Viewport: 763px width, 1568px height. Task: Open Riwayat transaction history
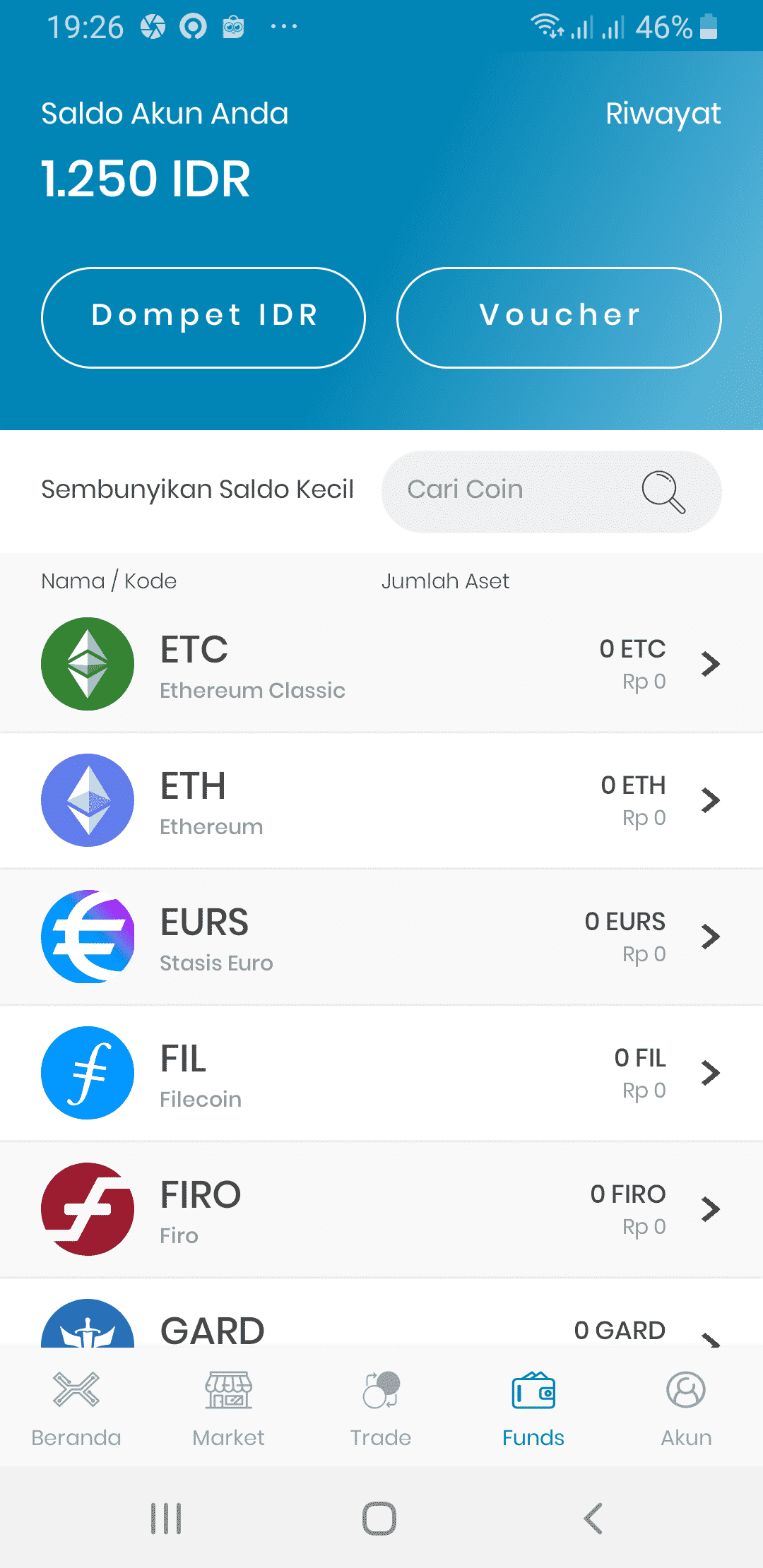[663, 114]
